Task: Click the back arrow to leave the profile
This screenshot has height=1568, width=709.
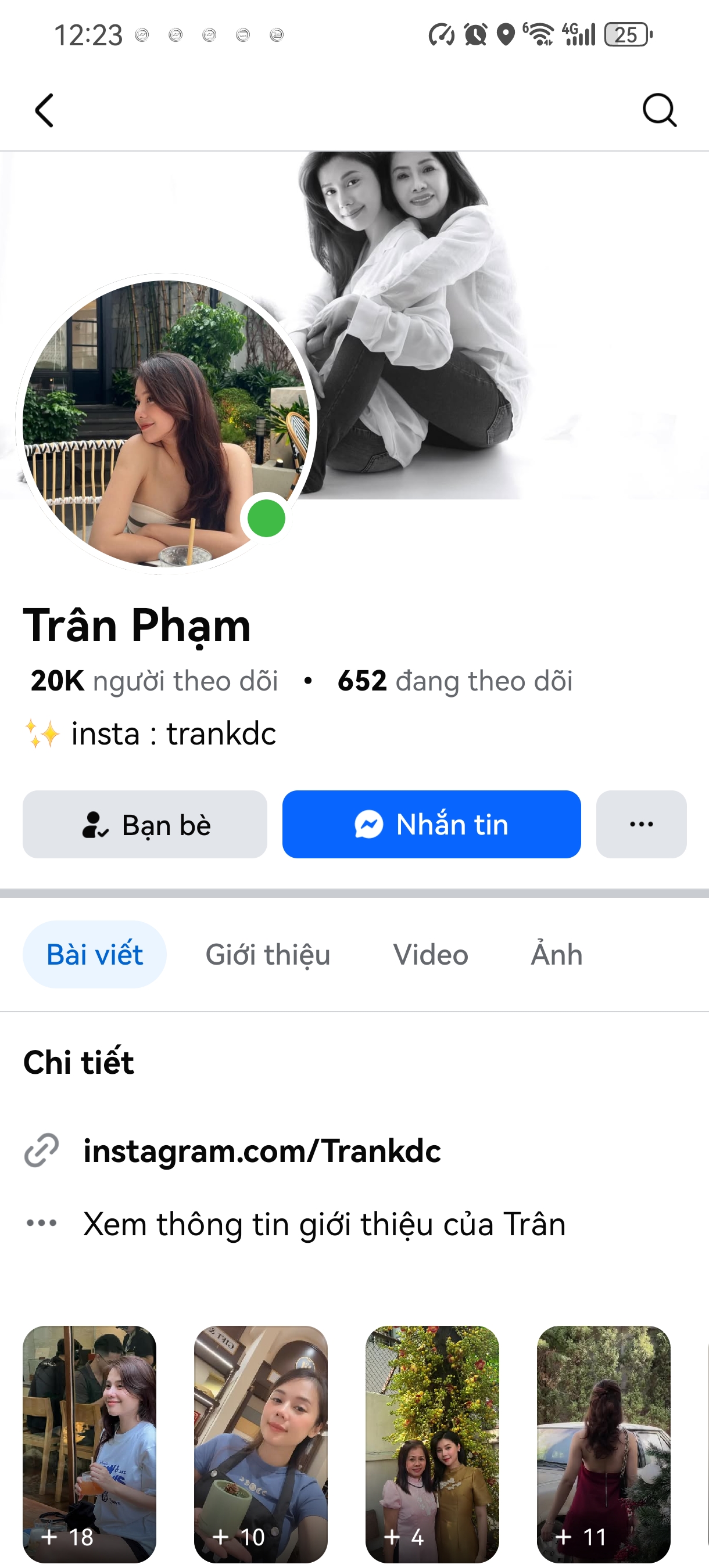Action: click(x=44, y=111)
